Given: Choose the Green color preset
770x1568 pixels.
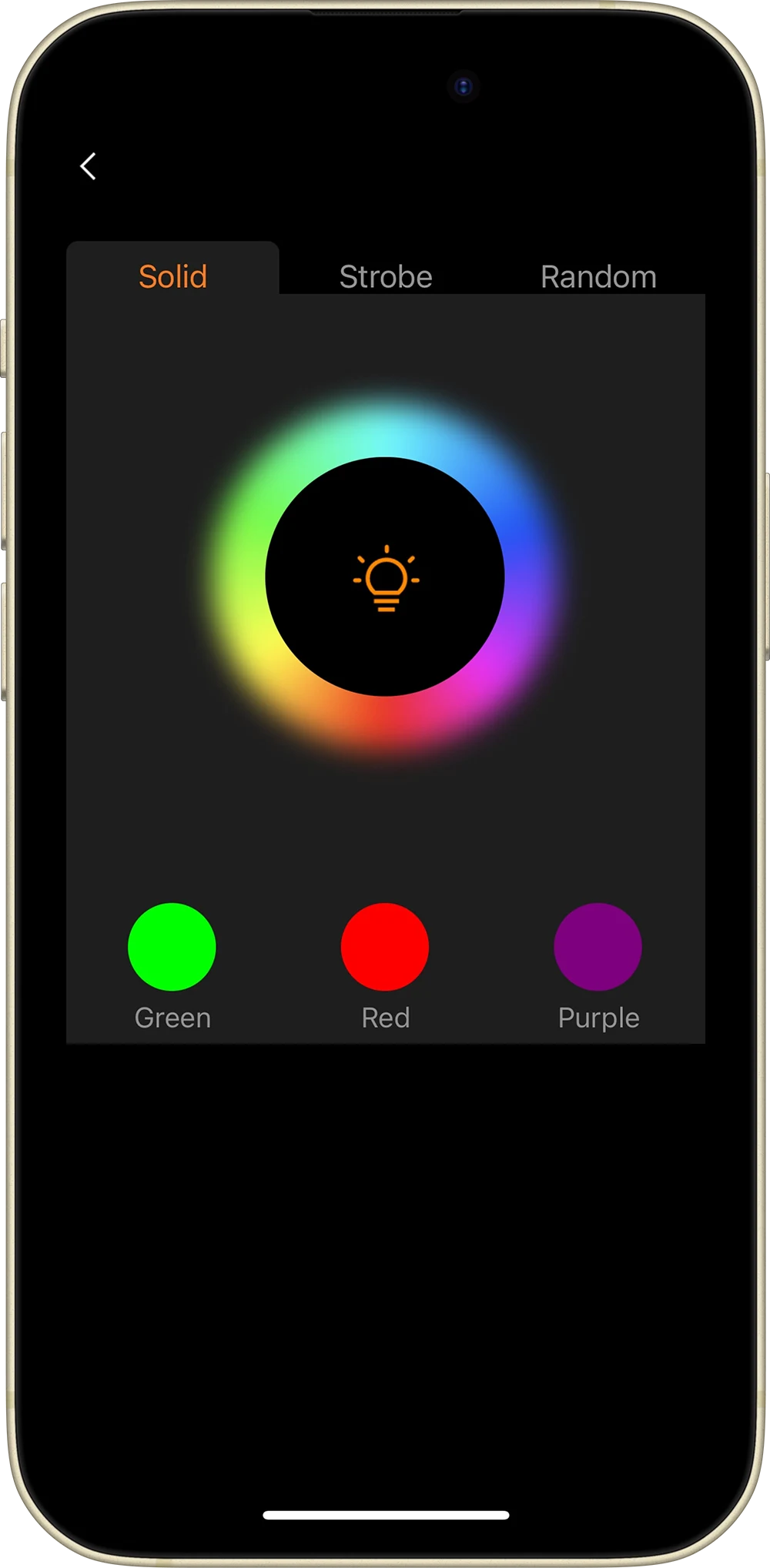Looking at the screenshot, I should point(172,947).
